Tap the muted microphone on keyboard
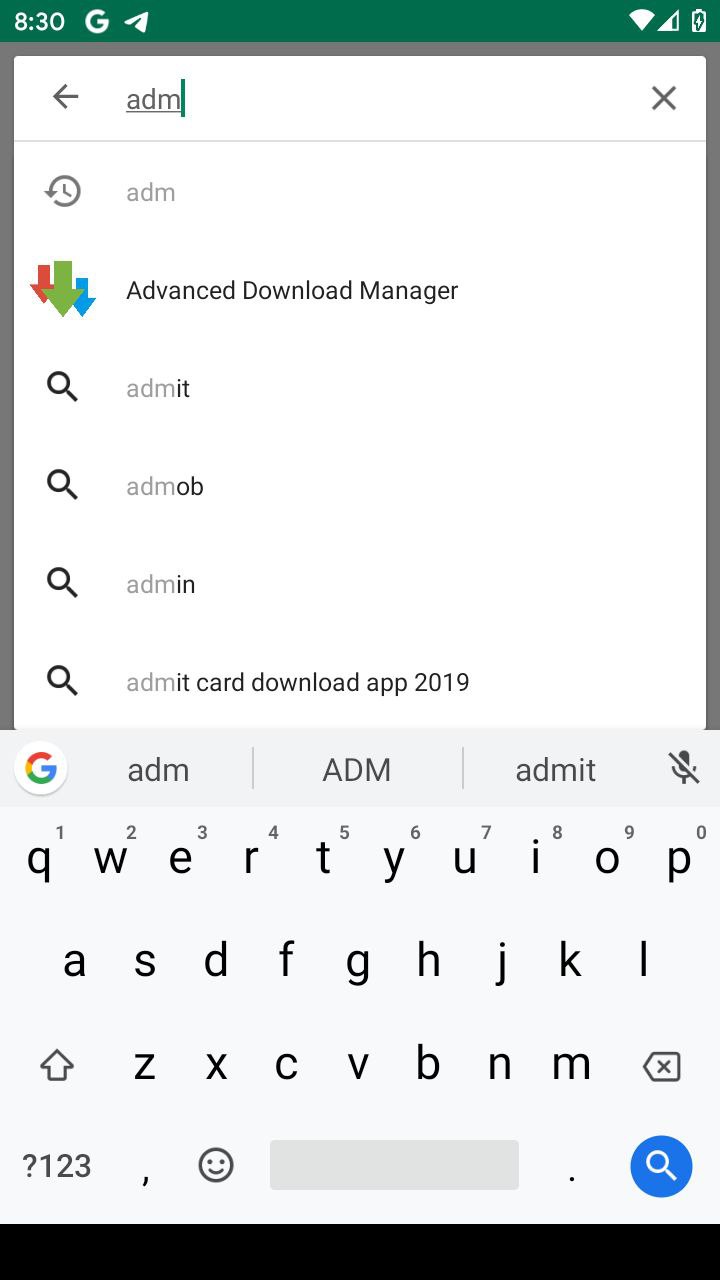The width and height of the screenshot is (720, 1280). coord(684,768)
